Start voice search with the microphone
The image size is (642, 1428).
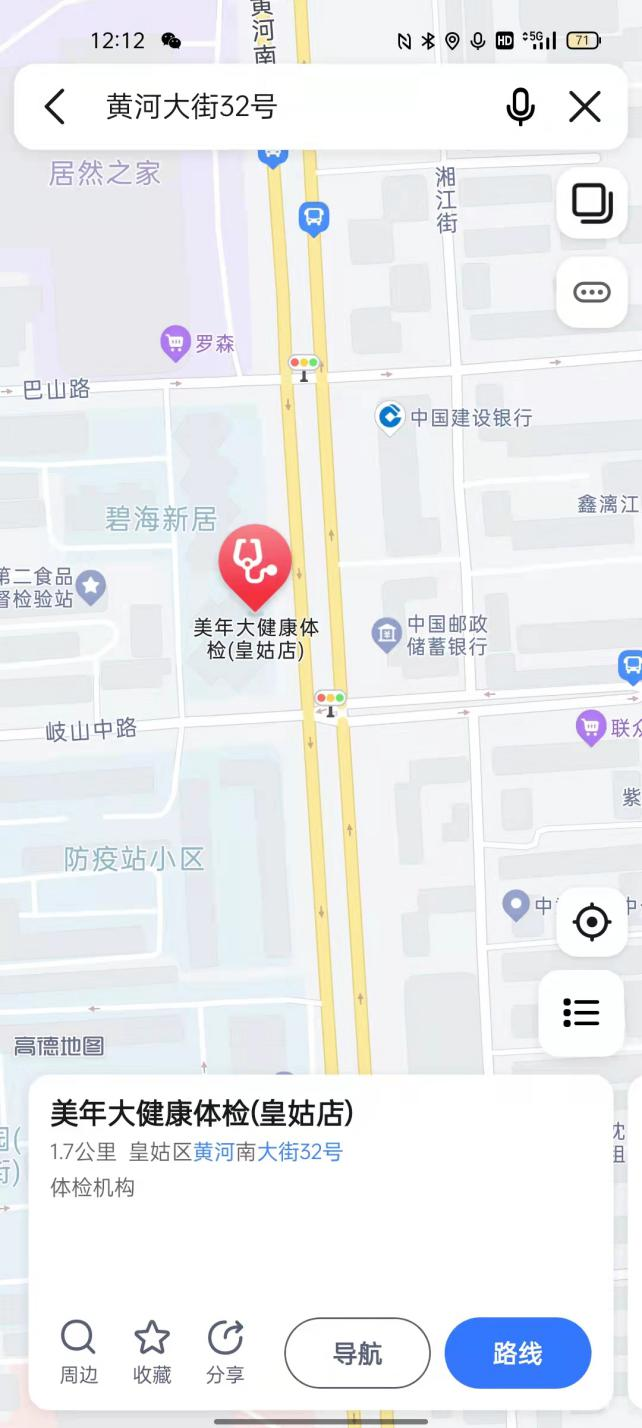[x=520, y=107]
